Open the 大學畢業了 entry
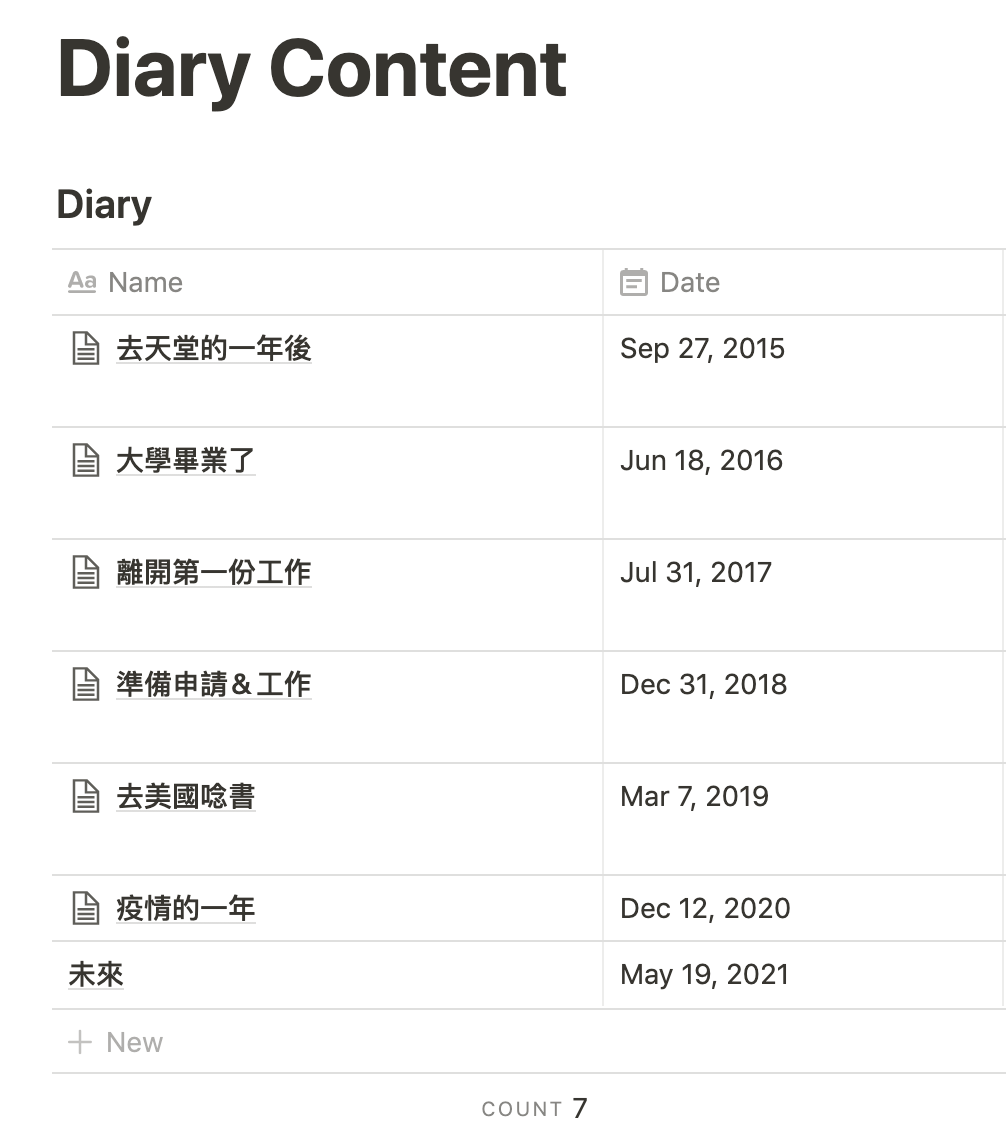 pyautogui.click(x=185, y=461)
